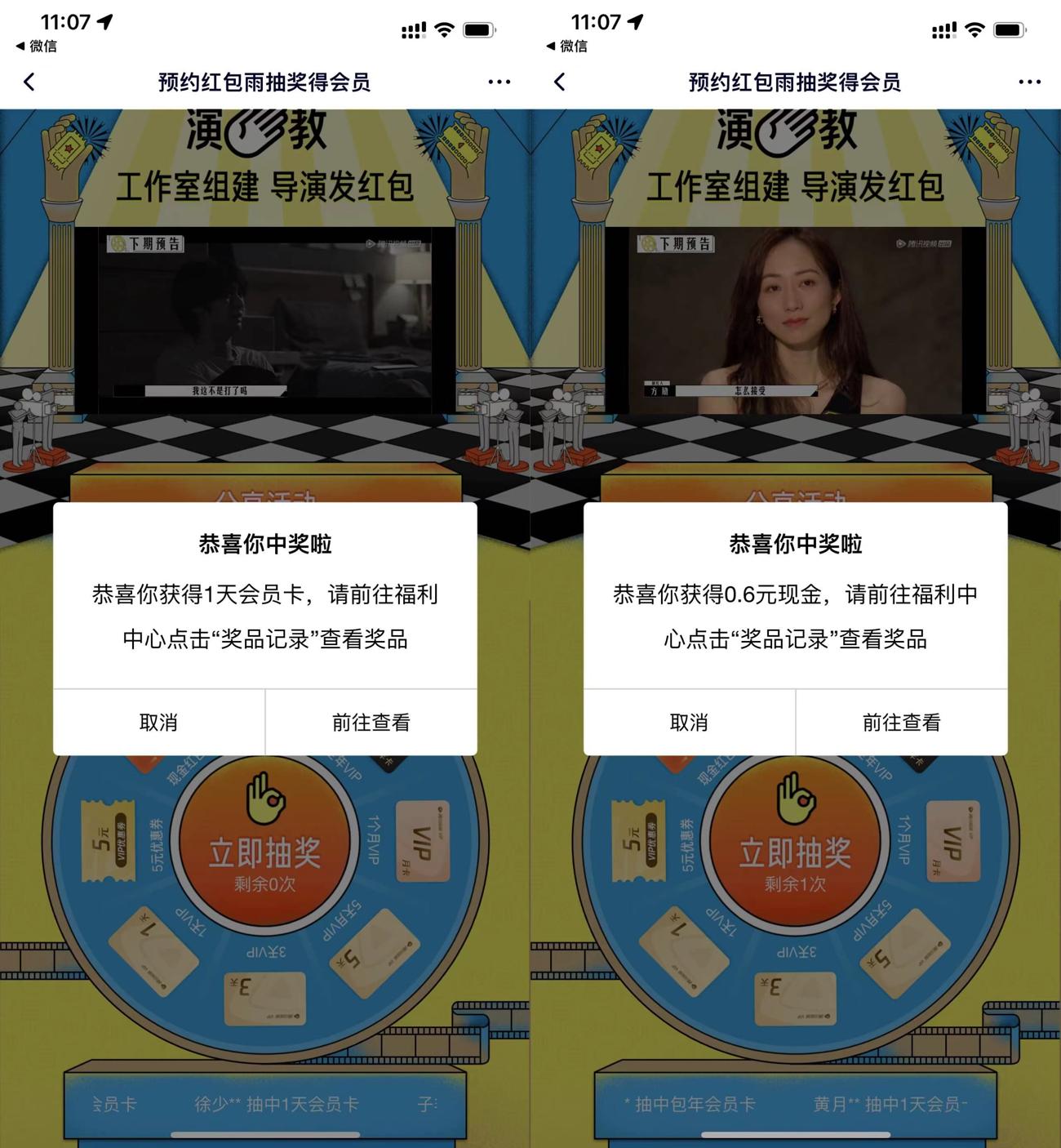This screenshot has height=1148, width=1061.
Task: Dismiss the 0.6元现金 prize dialog with 取消
Action: (689, 723)
